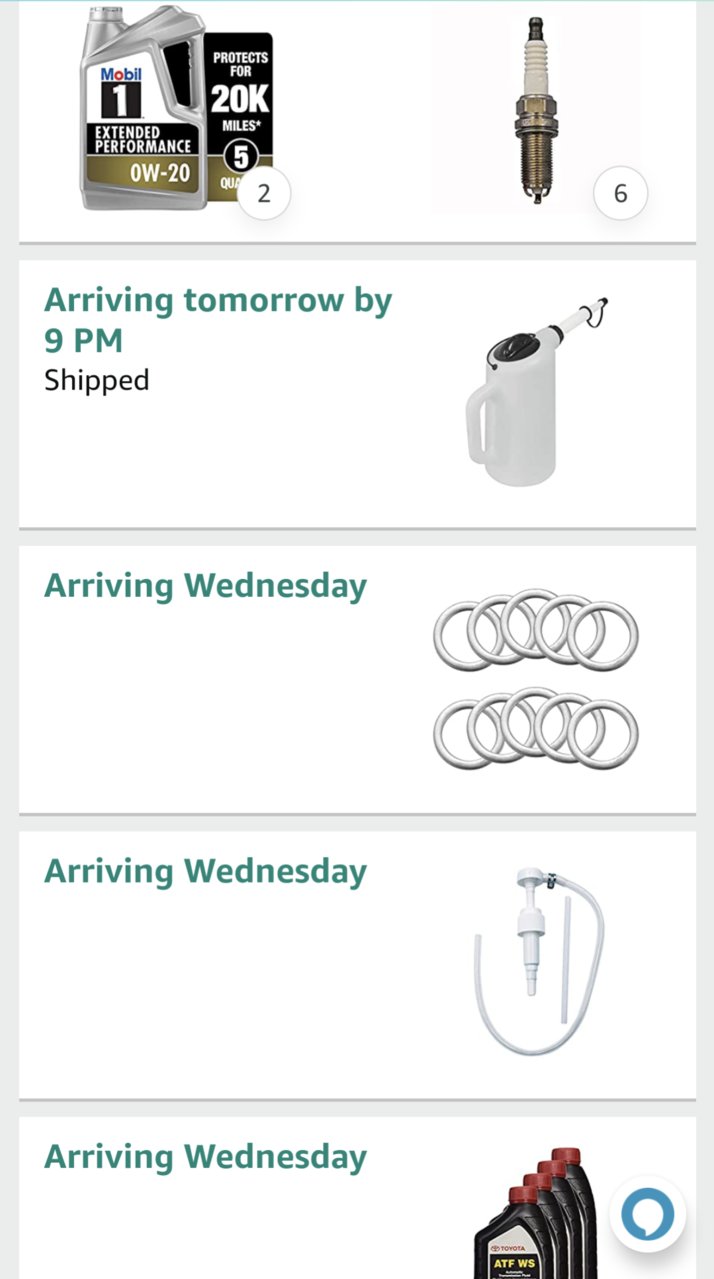Screen dimensions: 714x1279
Task: Launch the Alexa voice assistant button
Action: point(648,1215)
